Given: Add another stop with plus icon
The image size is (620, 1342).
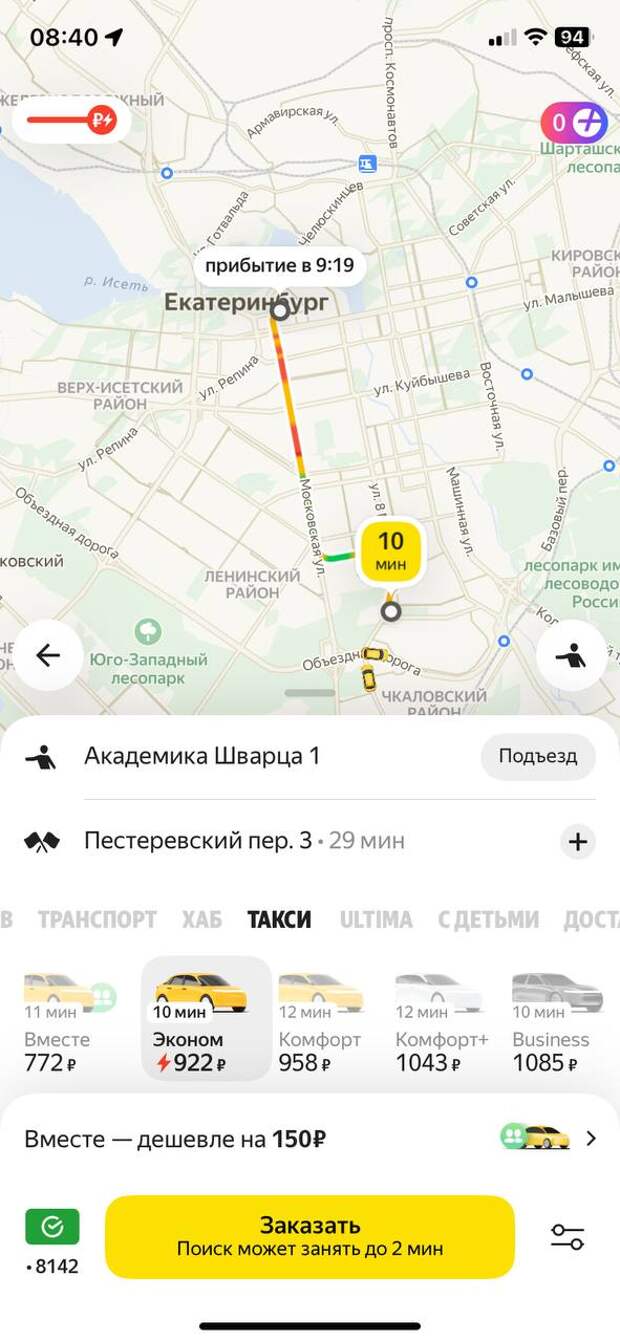Looking at the screenshot, I should coord(577,842).
